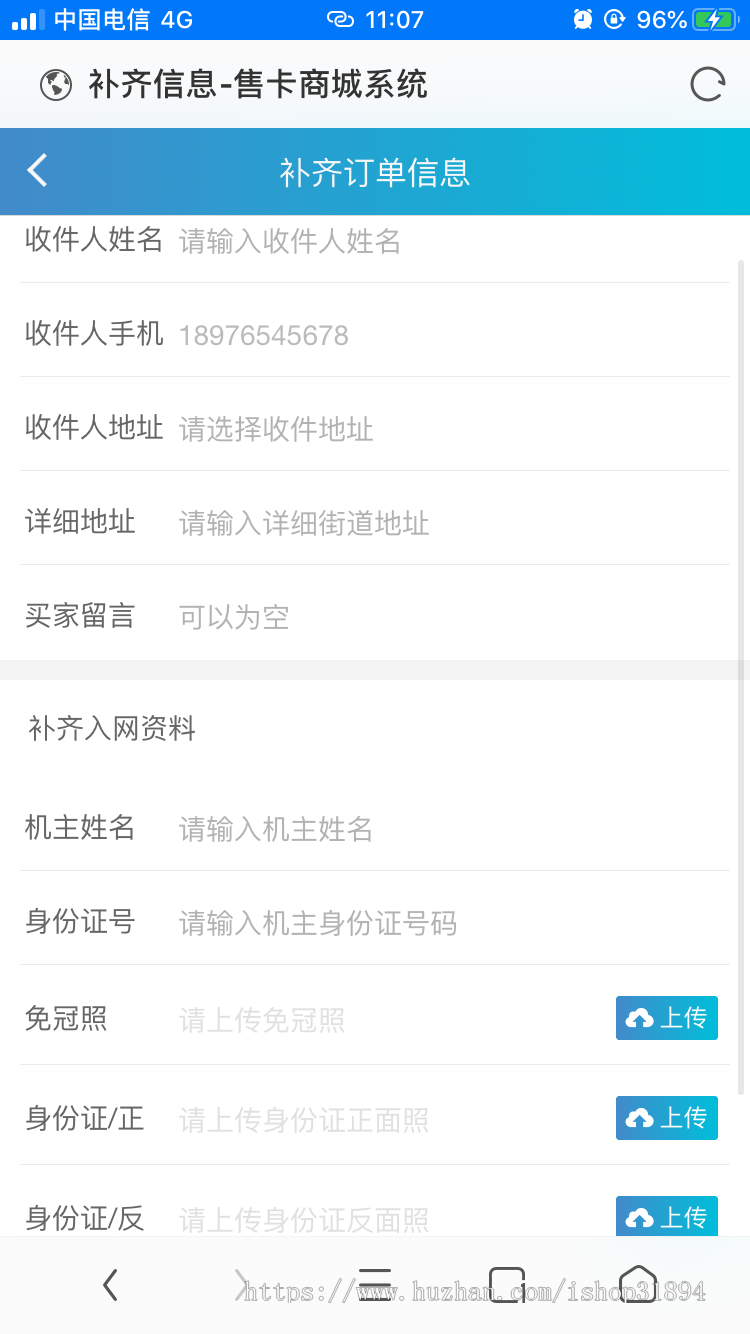The height and width of the screenshot is (1334, 750).
Task: Tap the browser back arrow at the bottom
Action: [110, 1285]
